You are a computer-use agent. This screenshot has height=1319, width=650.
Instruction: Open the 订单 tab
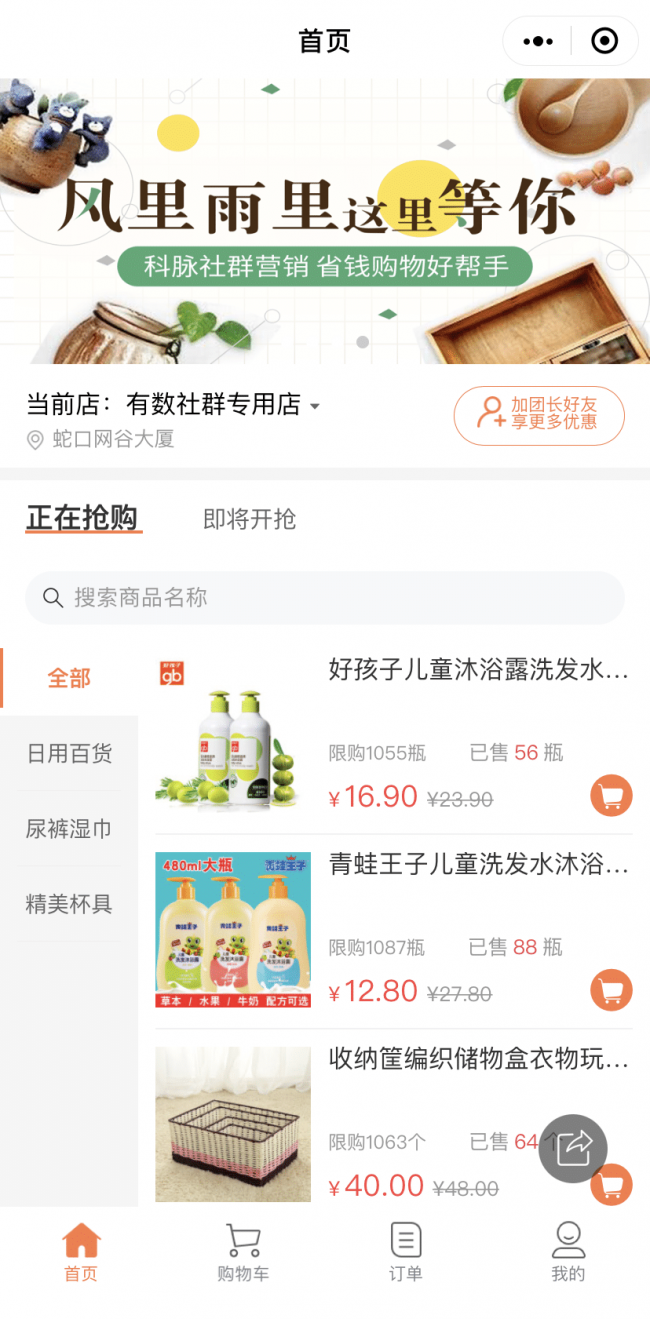[405, 1252]
